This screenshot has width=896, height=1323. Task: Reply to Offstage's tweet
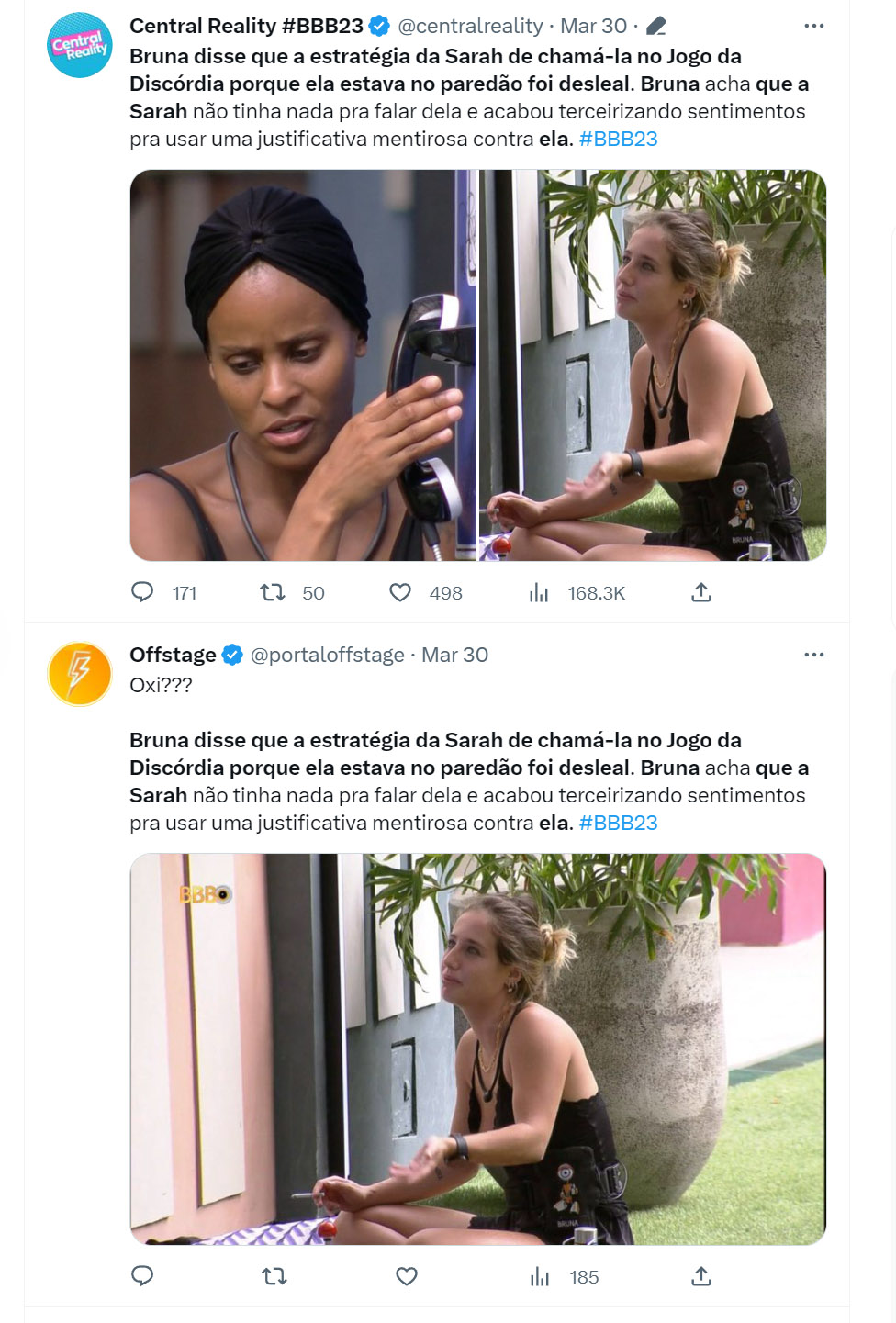point(142,1275)
